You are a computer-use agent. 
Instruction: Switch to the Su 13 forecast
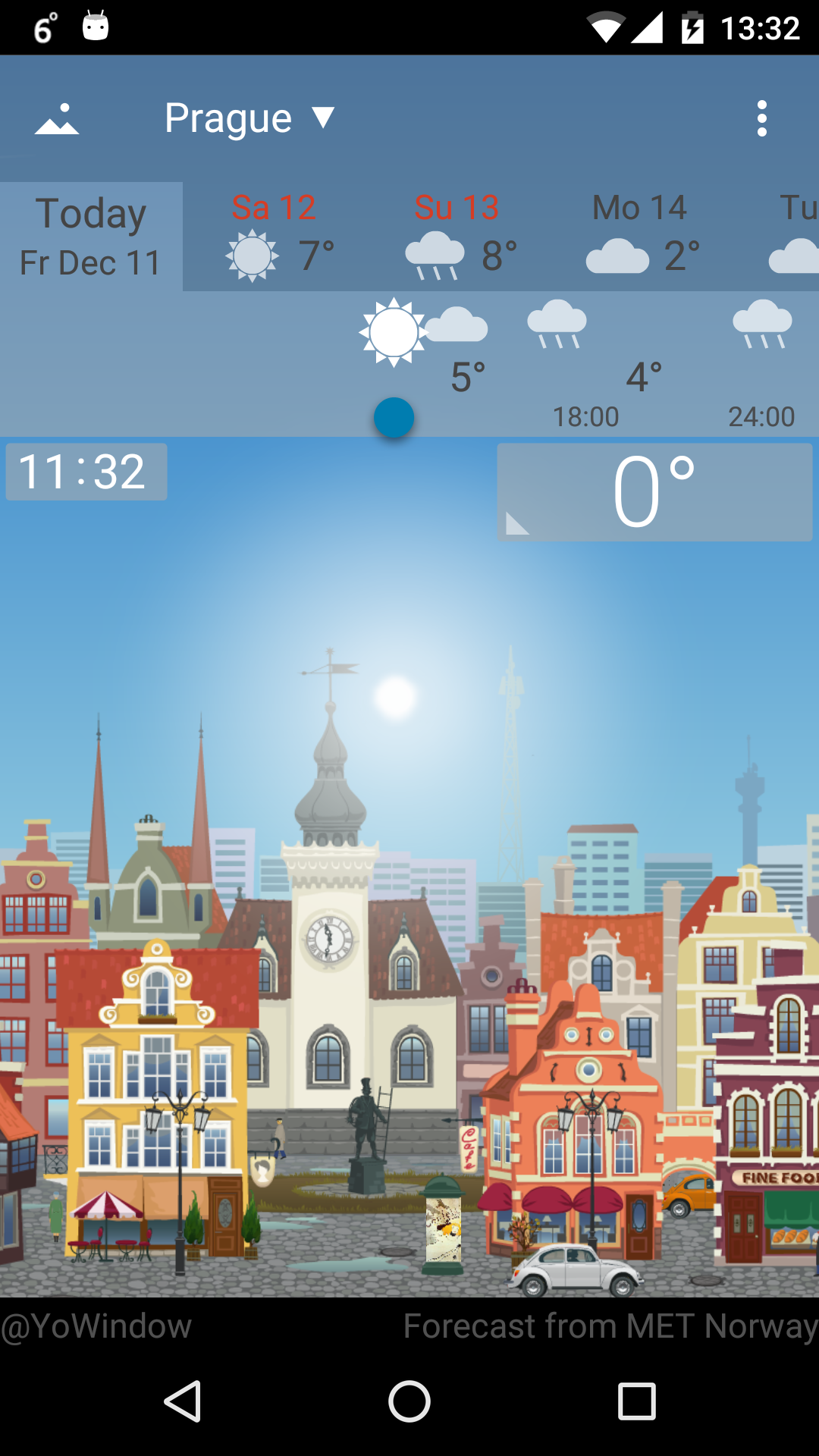click(x=457, y=237)
